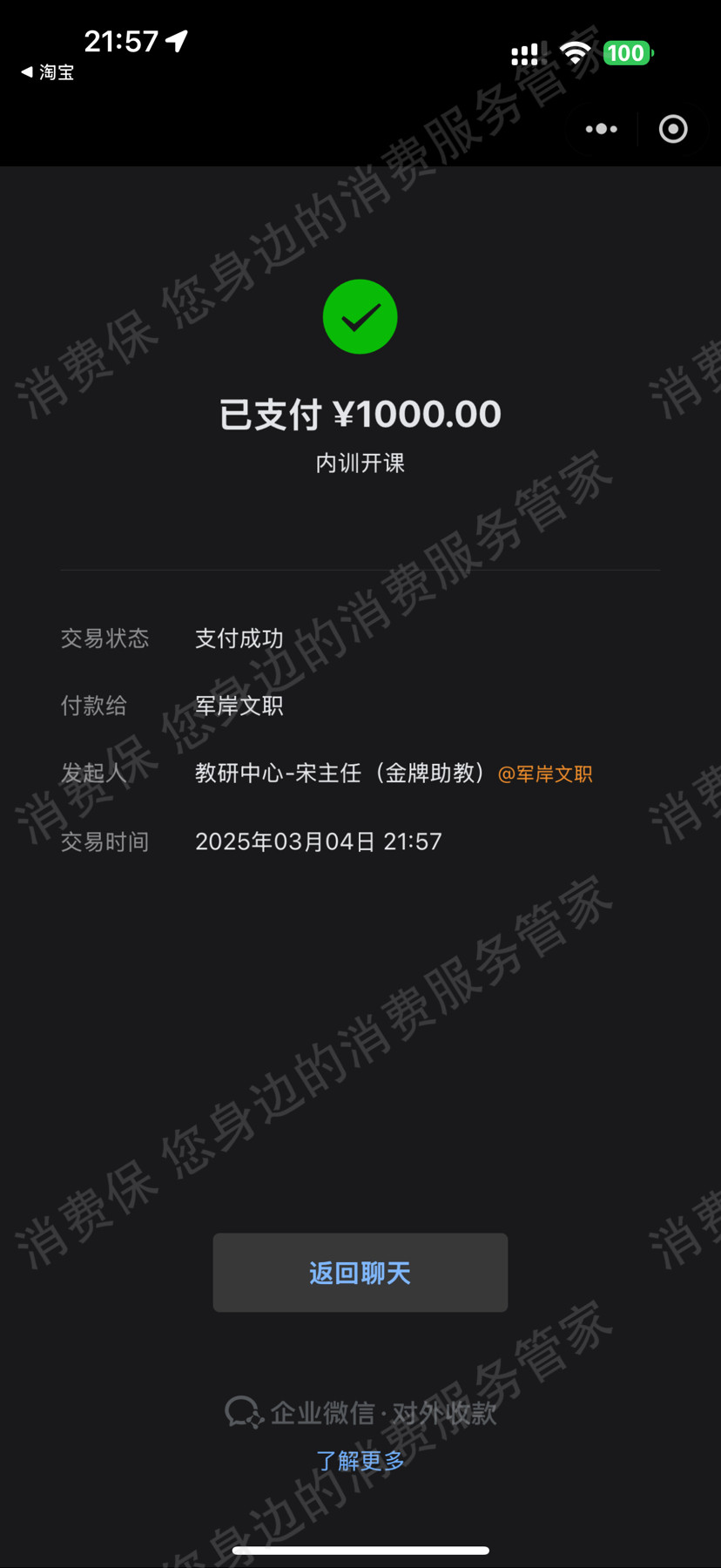Screen dimensions: 721x1568
Task: Close the mini program with the circle icon
Action: (673, 129)
